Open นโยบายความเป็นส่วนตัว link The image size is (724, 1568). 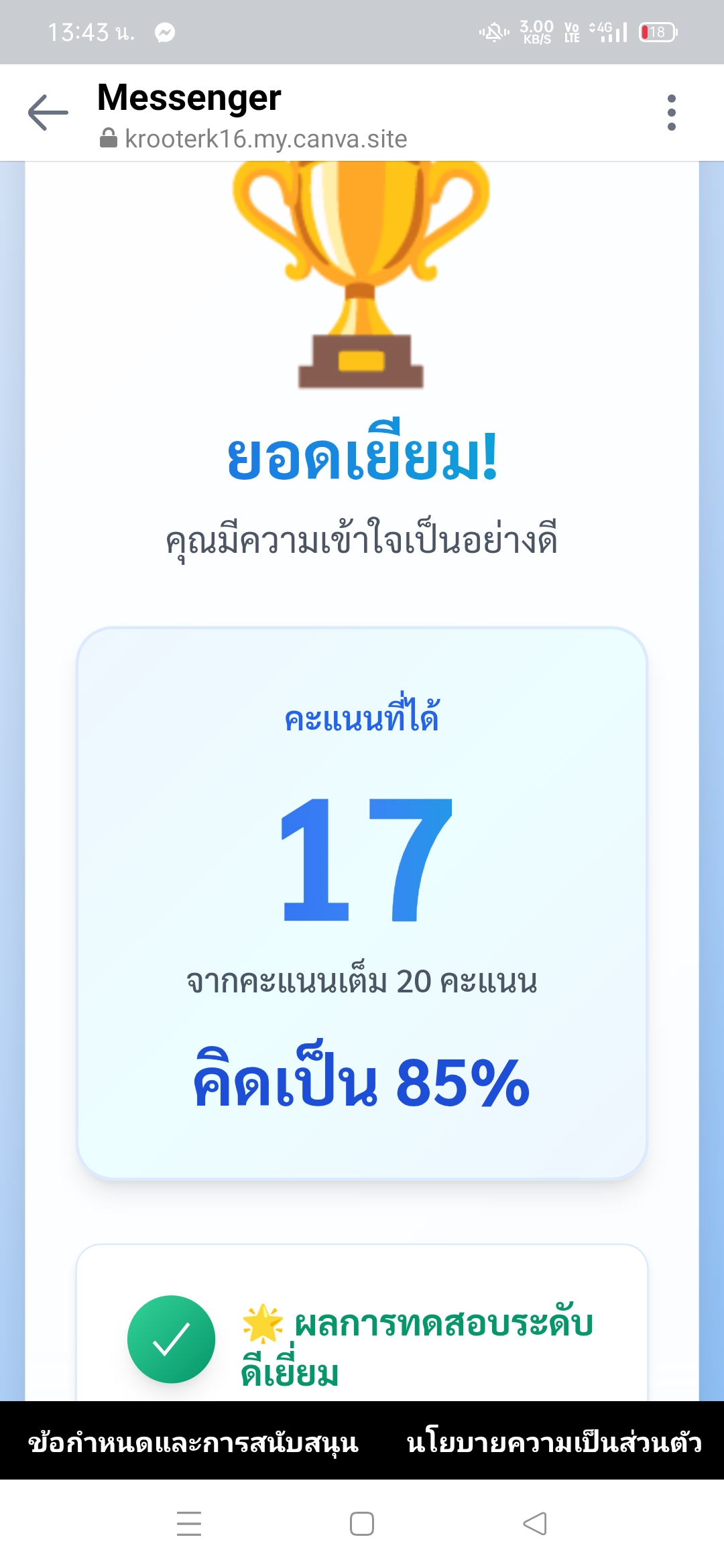click(x=554, y=1443)
